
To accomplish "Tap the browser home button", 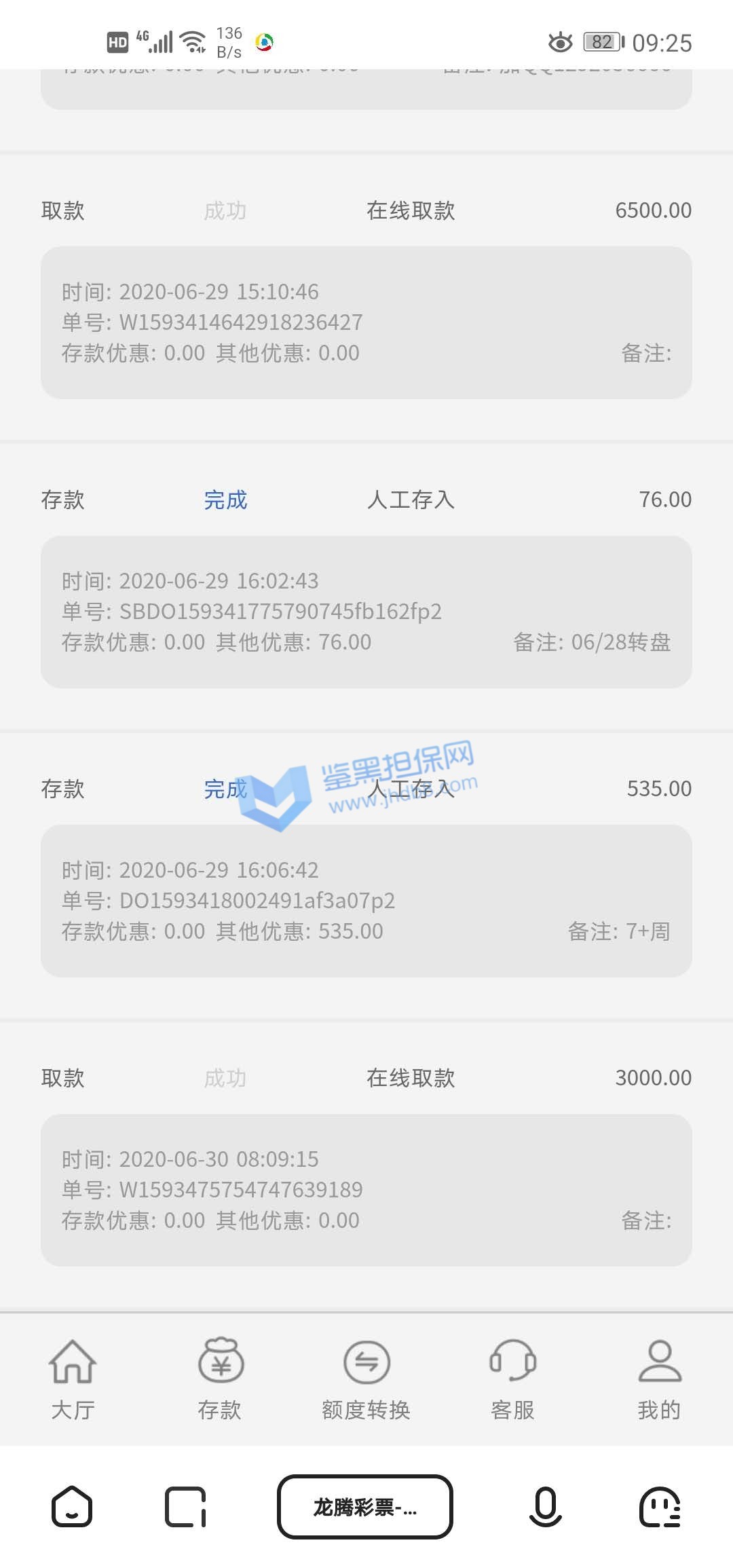I will pos(72,1507).
